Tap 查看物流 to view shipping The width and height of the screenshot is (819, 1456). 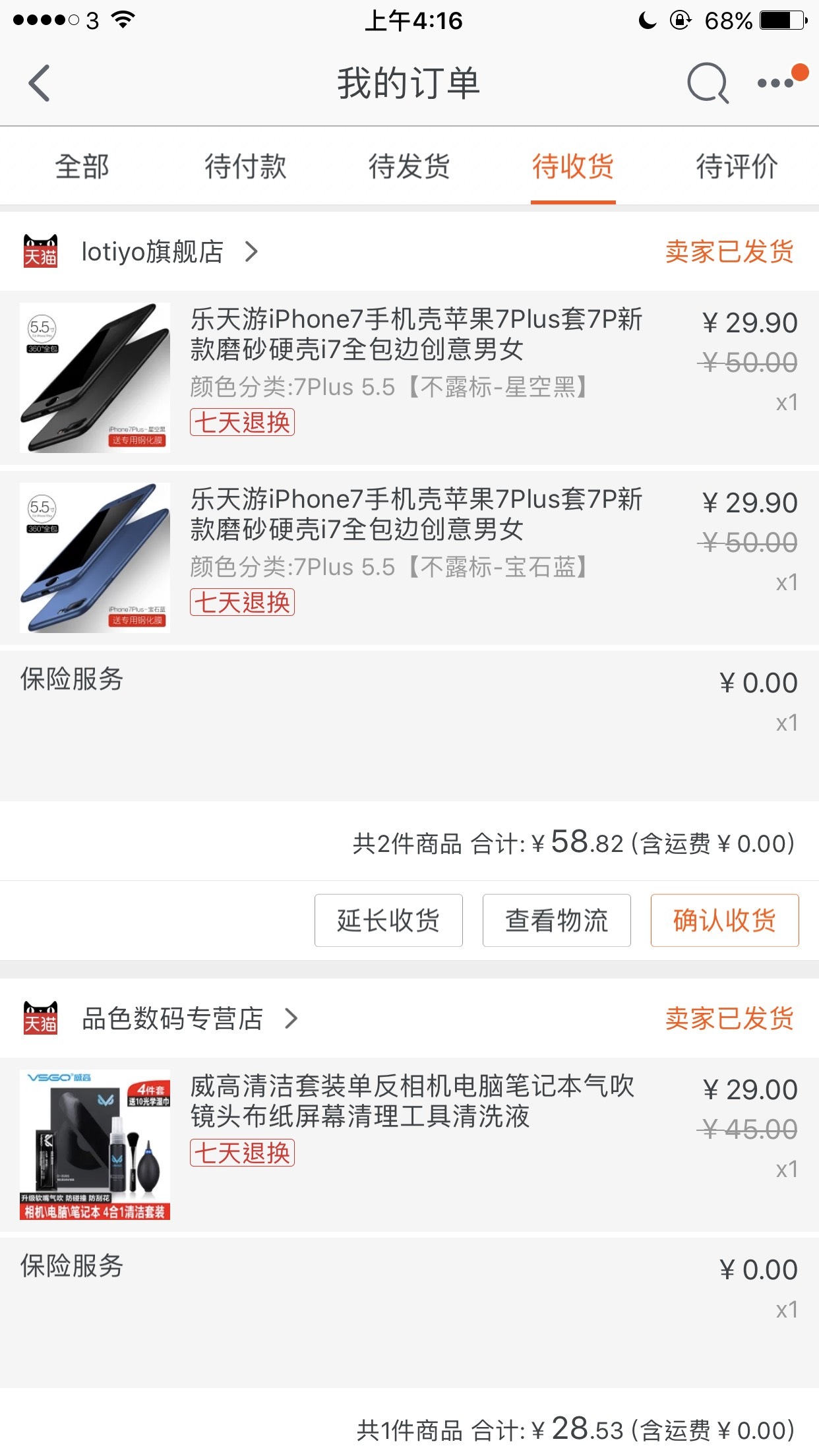click(x=557, y=921)
